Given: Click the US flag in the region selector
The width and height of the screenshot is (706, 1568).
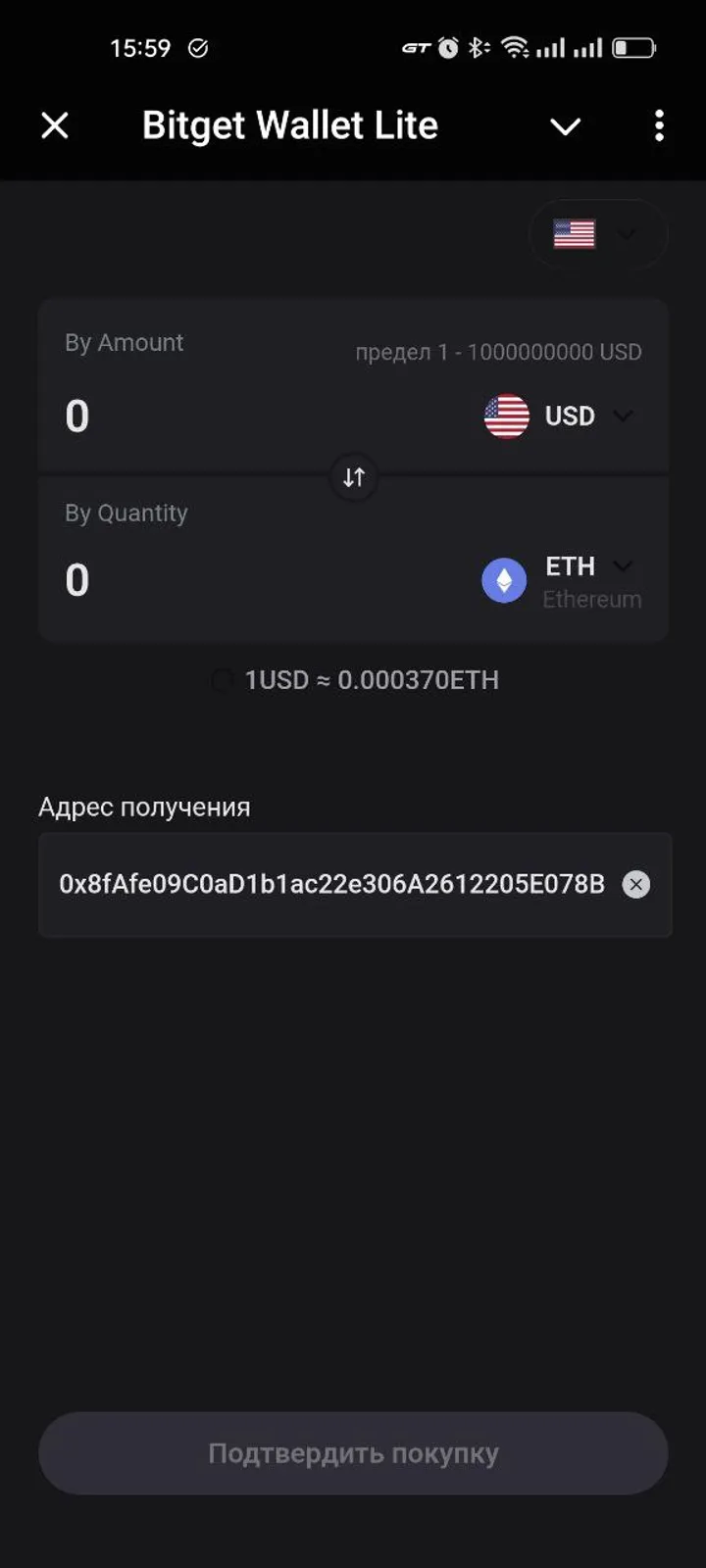Looking at the screenshot, I should (x=574, y=234).
